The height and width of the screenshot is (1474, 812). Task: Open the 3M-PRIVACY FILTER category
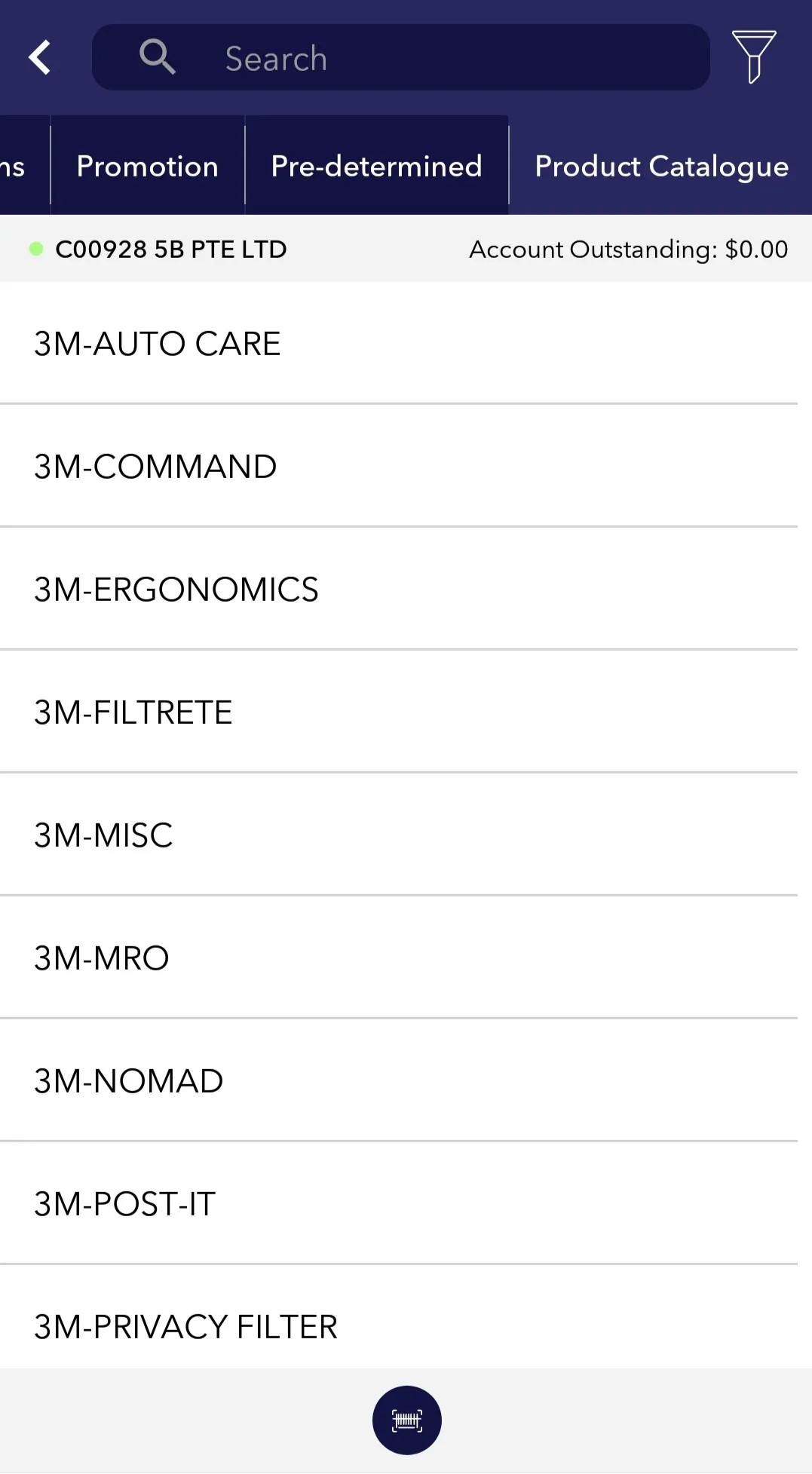399,1318
